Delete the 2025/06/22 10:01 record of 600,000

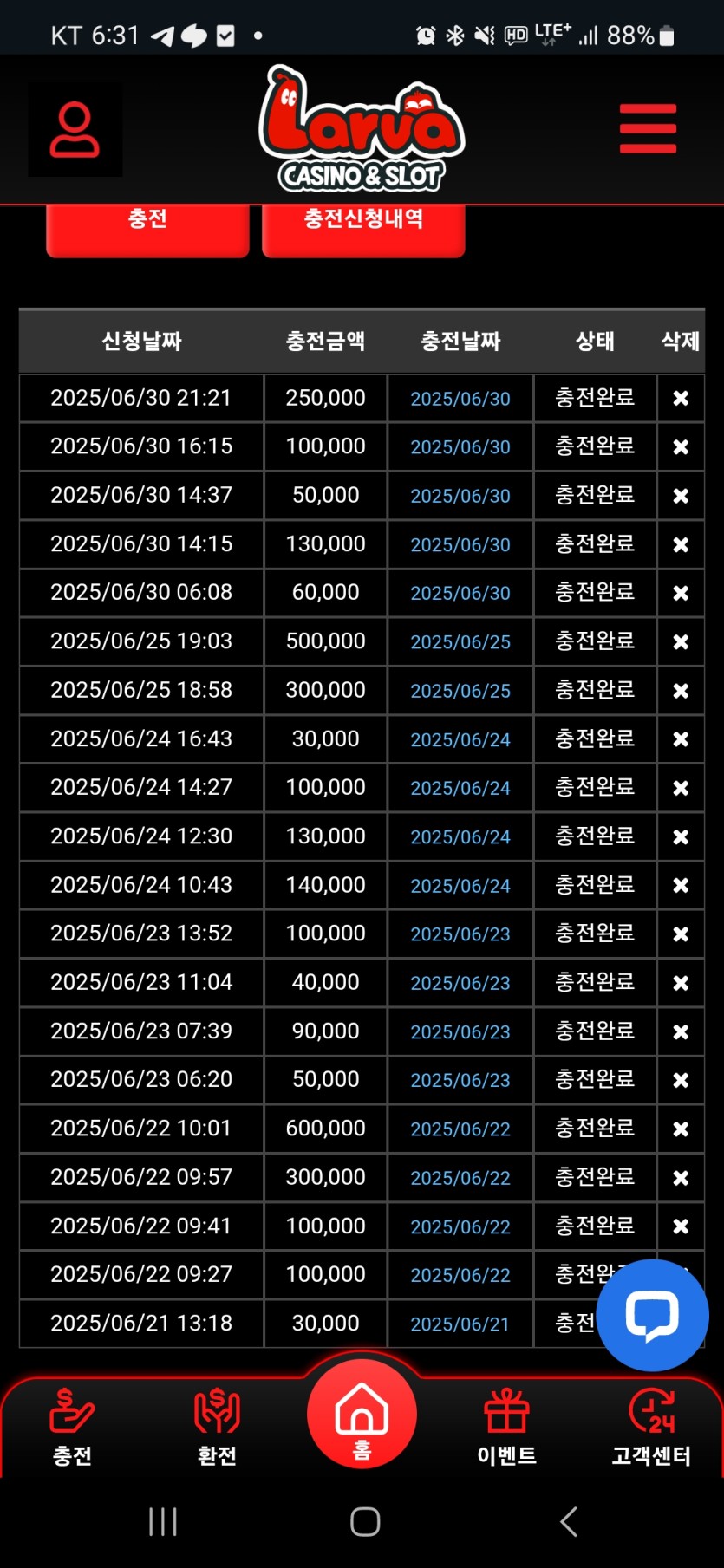pyautogui.click(x=681, y=1129)
